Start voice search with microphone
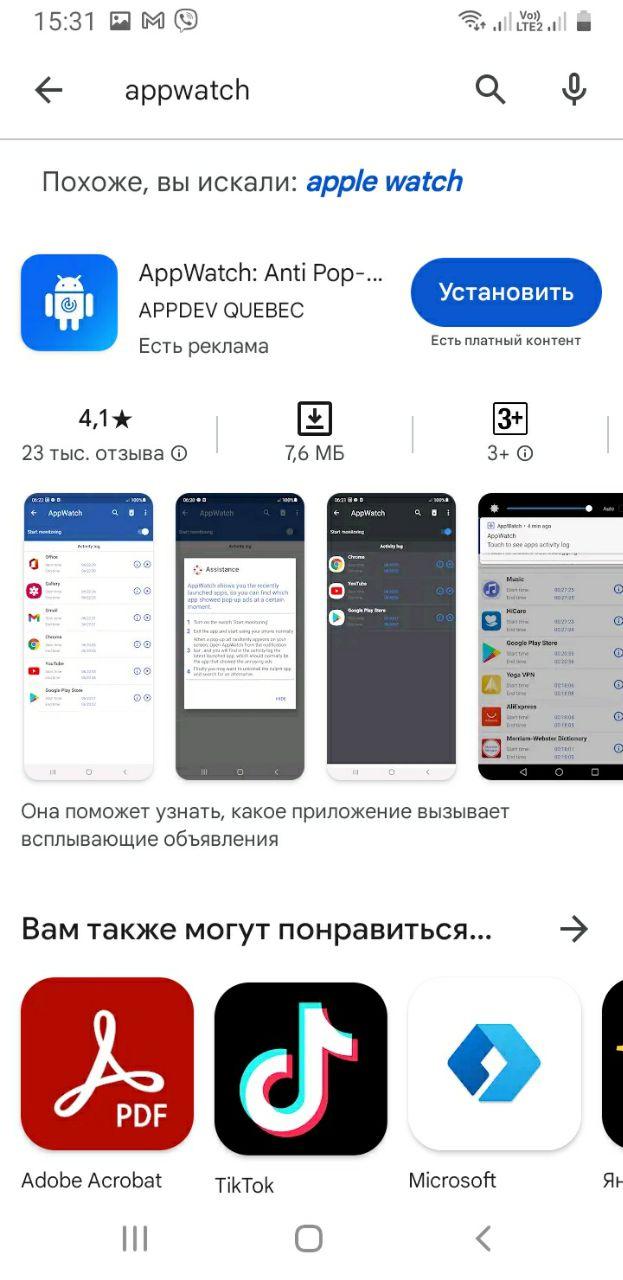The height and width of the screenshot is (1280, 623). coord(573,90)
